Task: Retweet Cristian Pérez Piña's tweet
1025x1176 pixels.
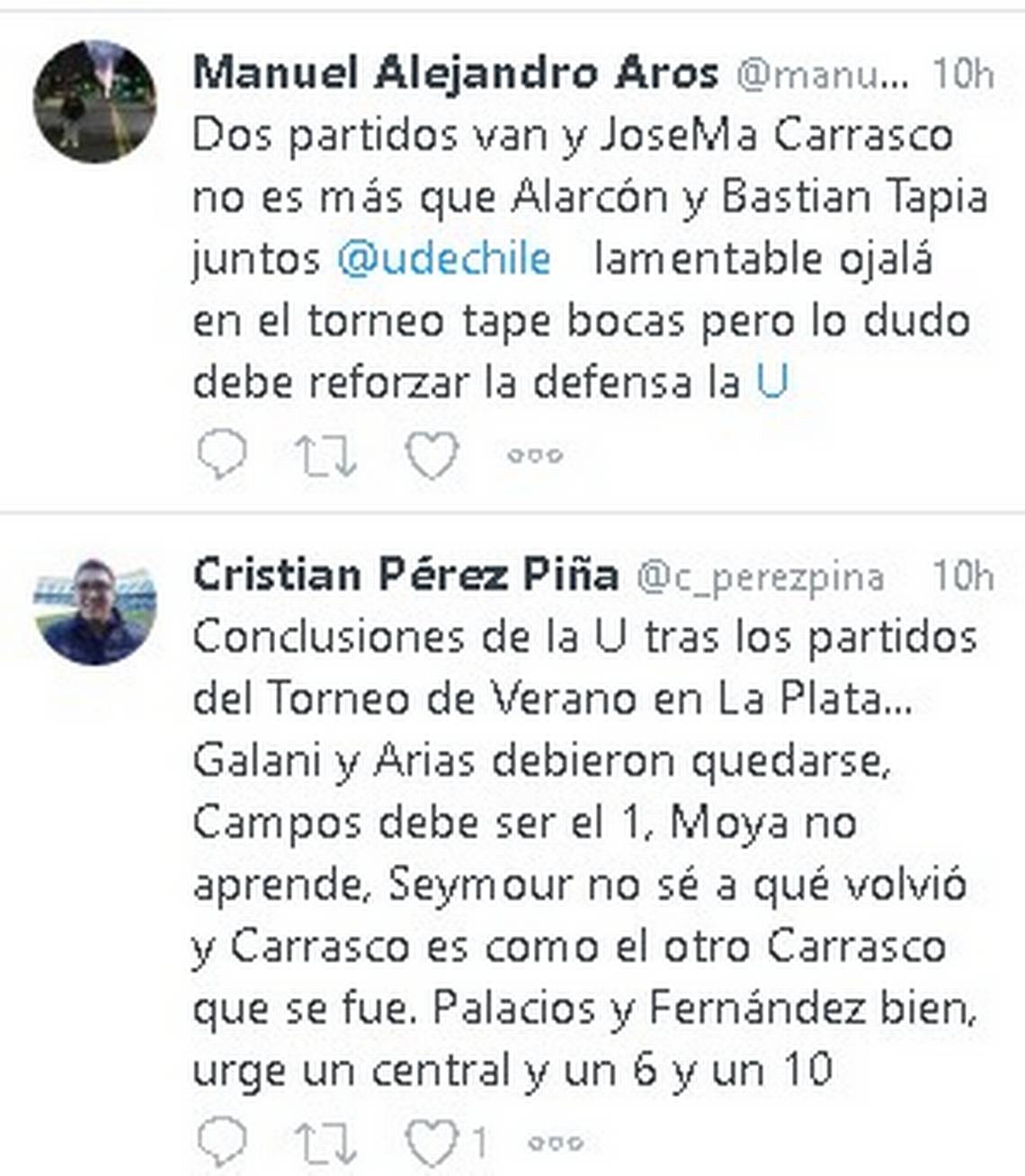Action: (325, 1143)
